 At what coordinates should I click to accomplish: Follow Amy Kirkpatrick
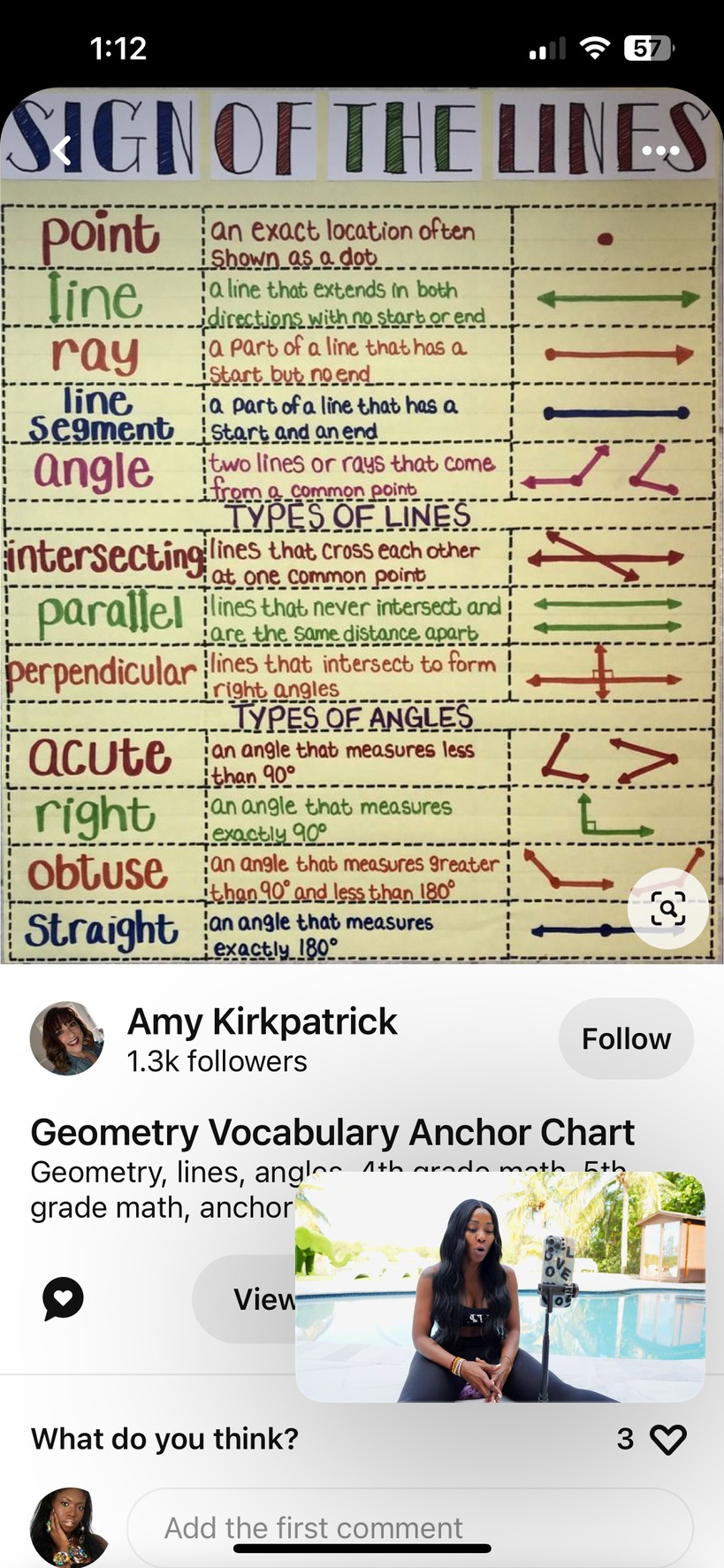626,1038
